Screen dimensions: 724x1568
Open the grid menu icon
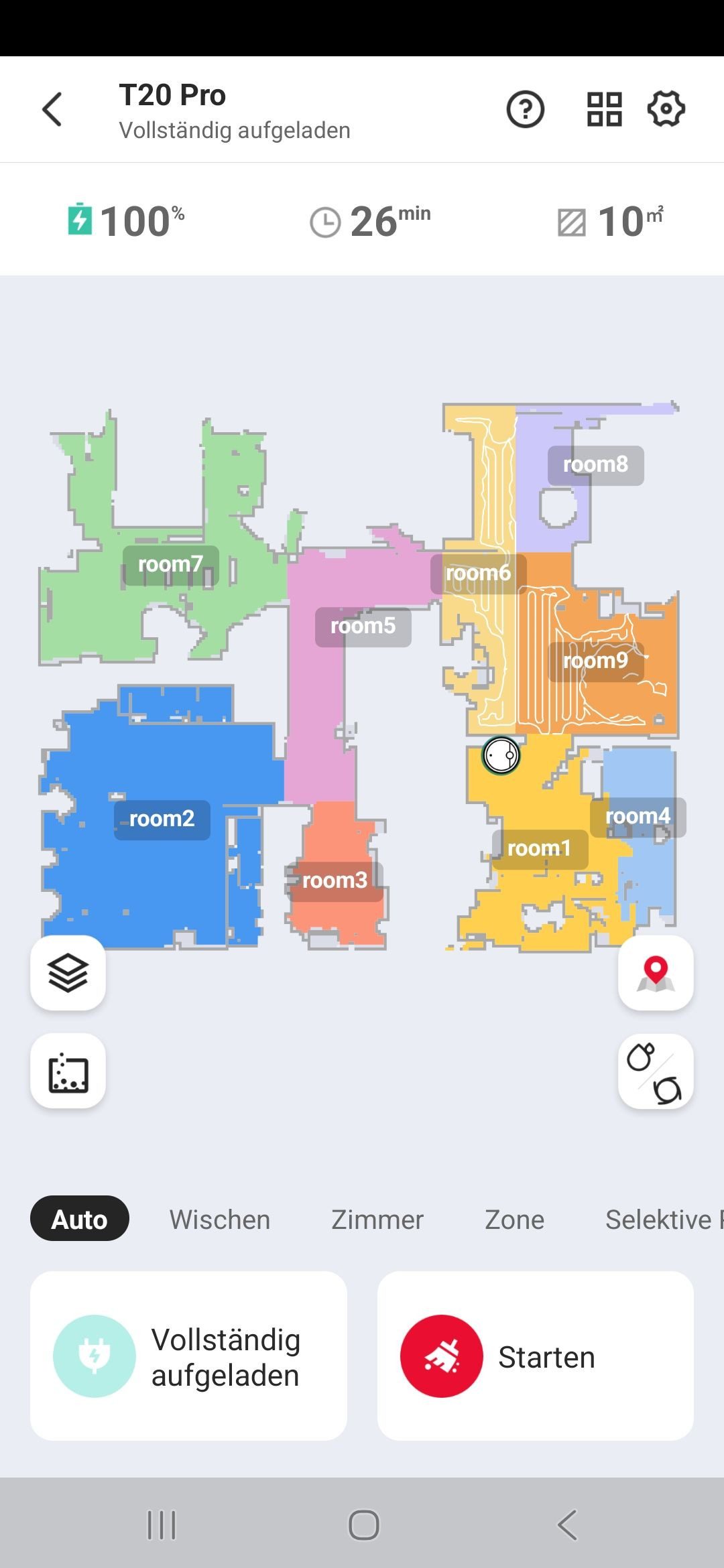coord(604,109)
